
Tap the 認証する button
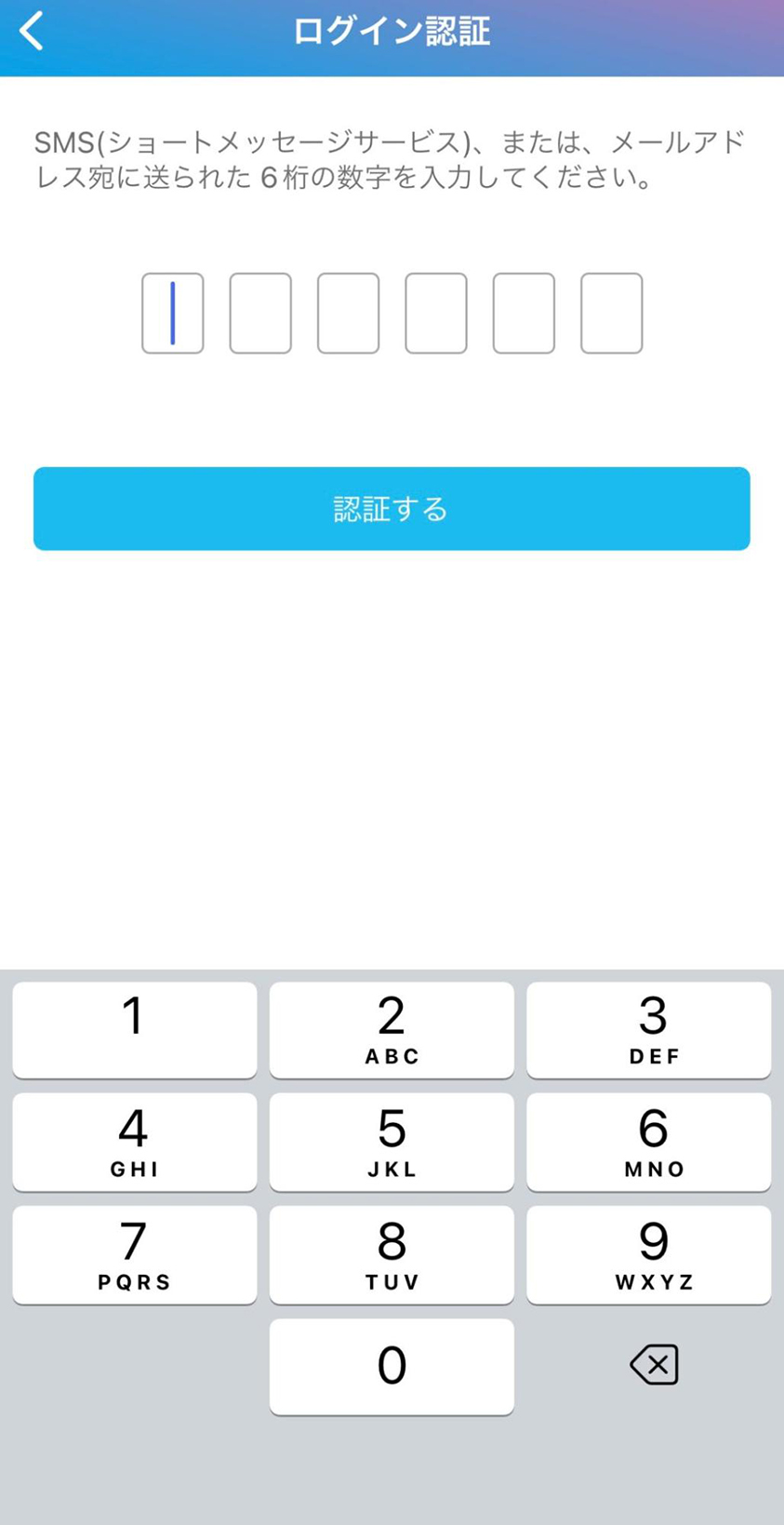click(x=392, y=509)
